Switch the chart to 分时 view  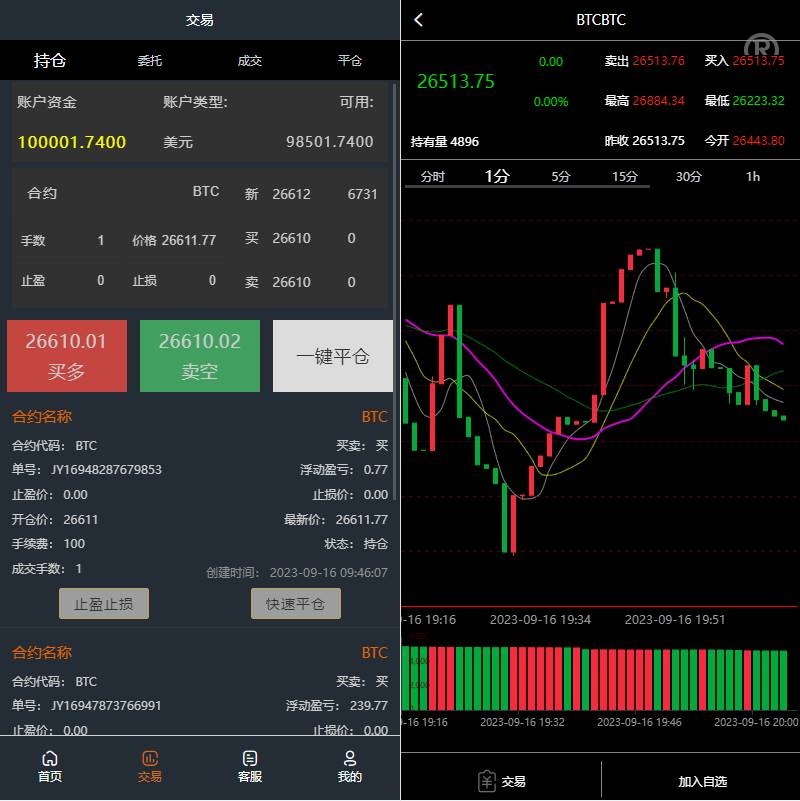click(433, 176)
